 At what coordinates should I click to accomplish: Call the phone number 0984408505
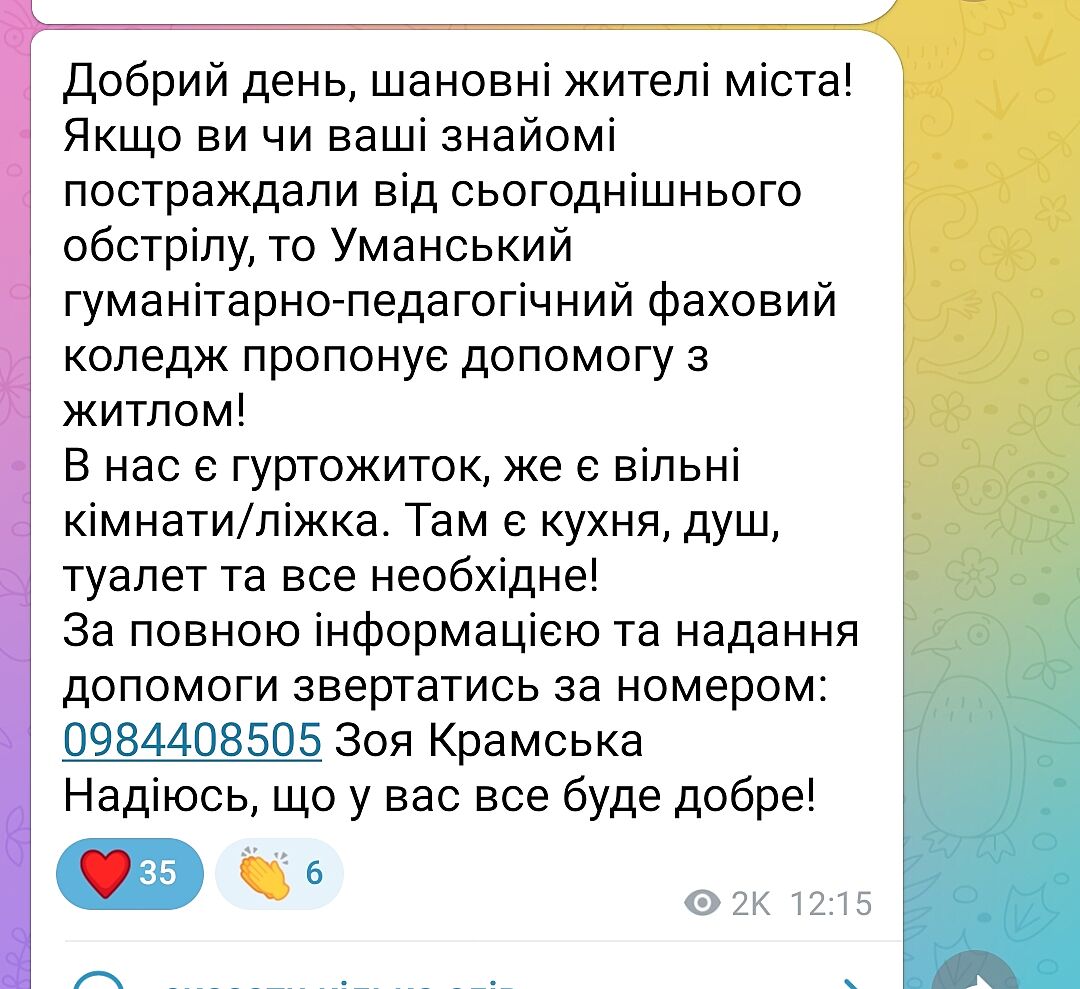pos(192,741)
